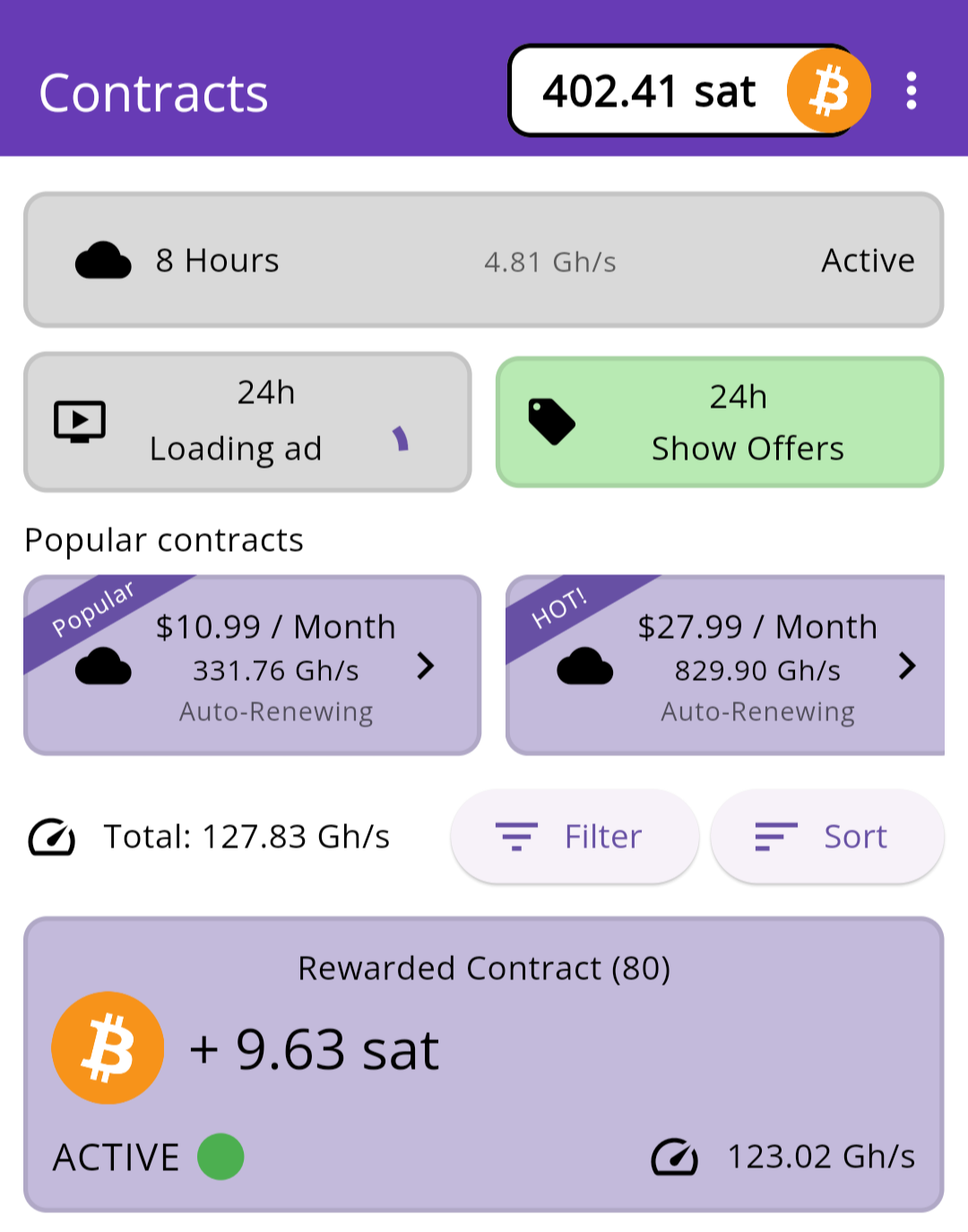The image size is (968, 1232).
Task: Open the 8 Hours active contract
Action: coord(484,260)
